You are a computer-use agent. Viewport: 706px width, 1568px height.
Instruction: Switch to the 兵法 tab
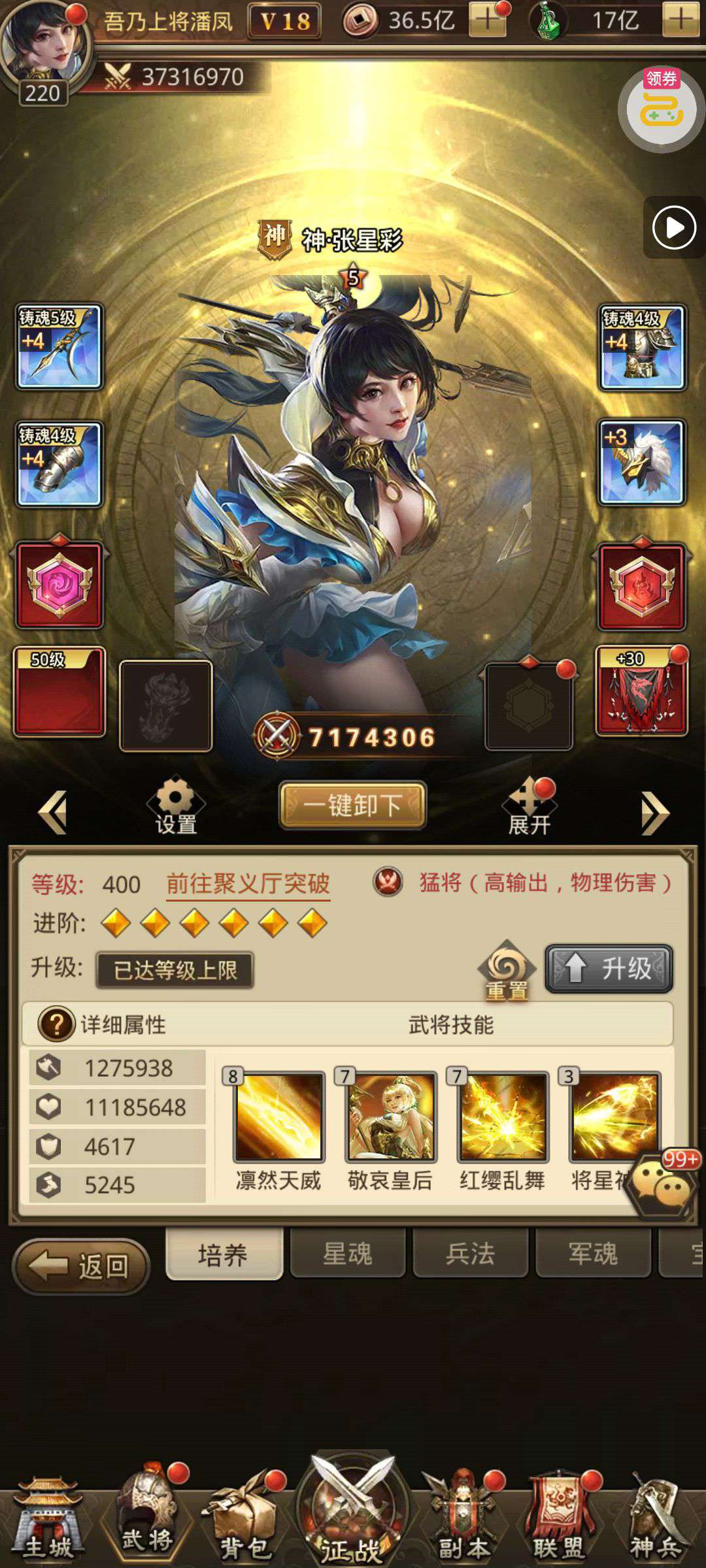click(470, 1253)
